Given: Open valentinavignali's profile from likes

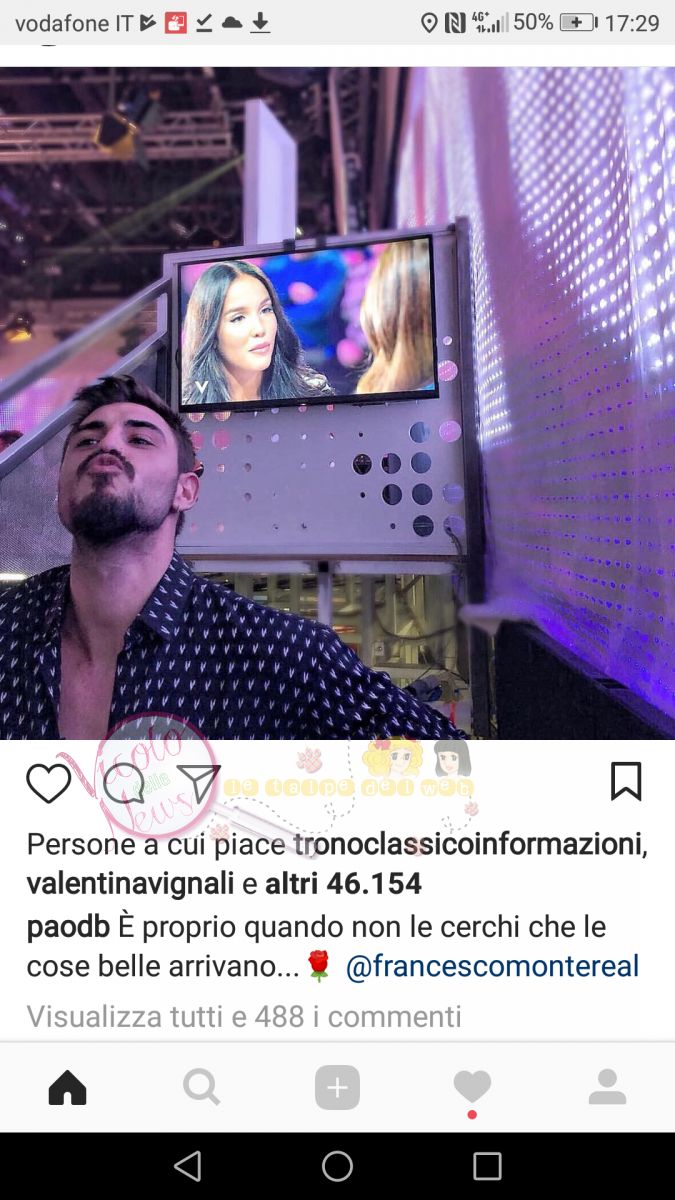Looking at the screenshot, I should click(131, 884).
